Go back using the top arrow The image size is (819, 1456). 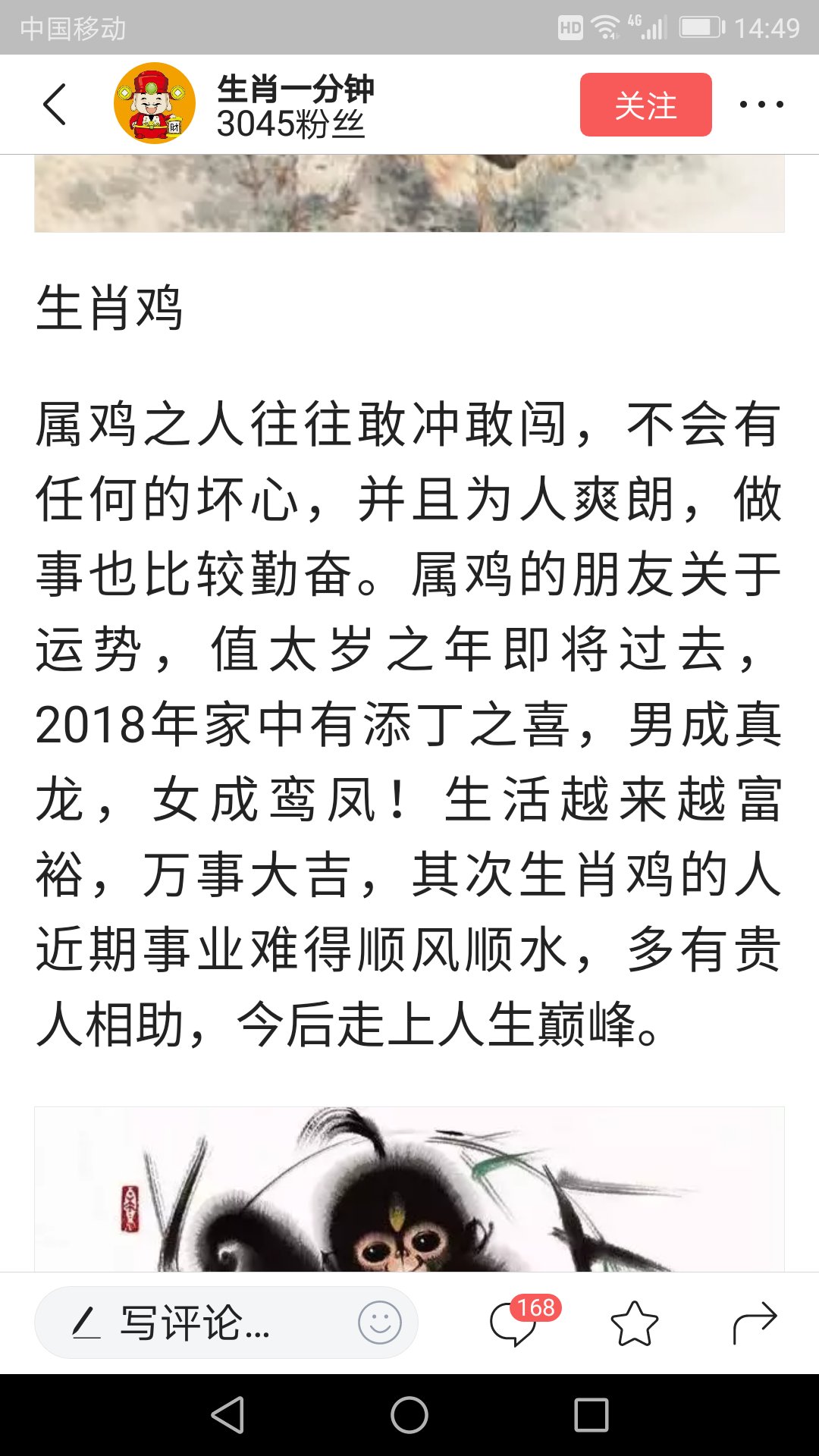click(x=55, y=105)
